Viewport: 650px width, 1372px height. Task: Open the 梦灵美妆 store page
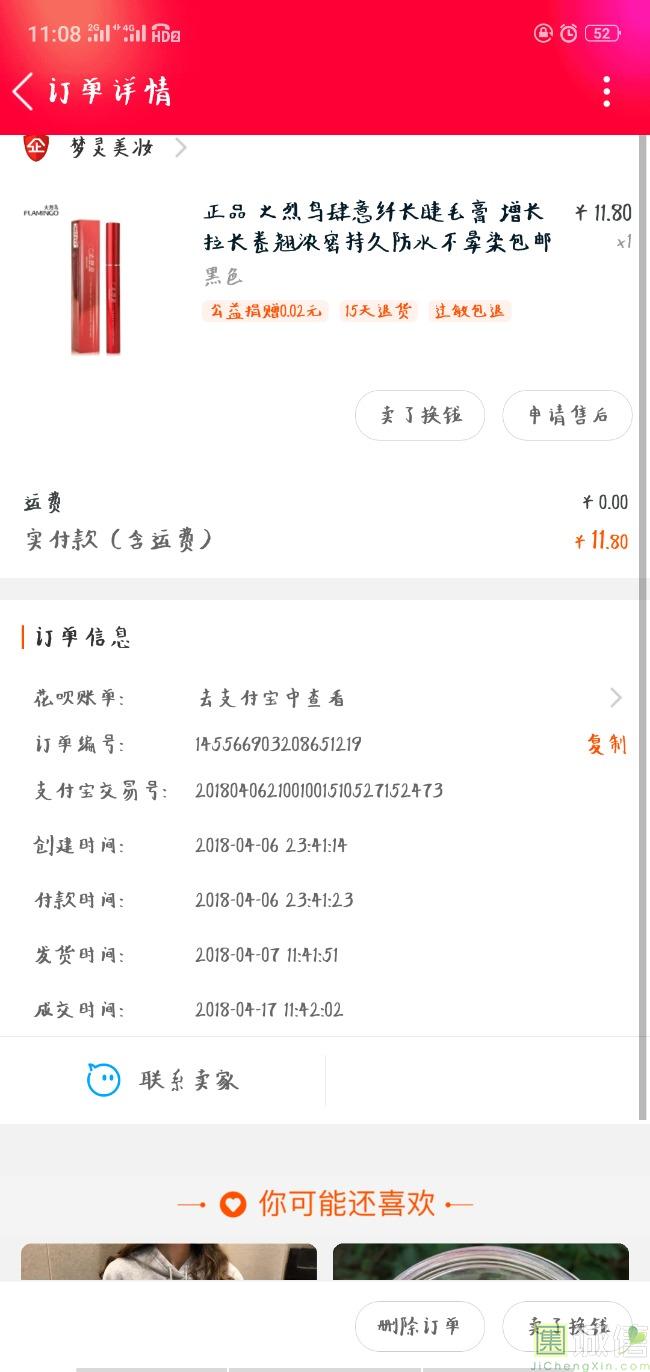pyautogui.click(x=105, y=148)
